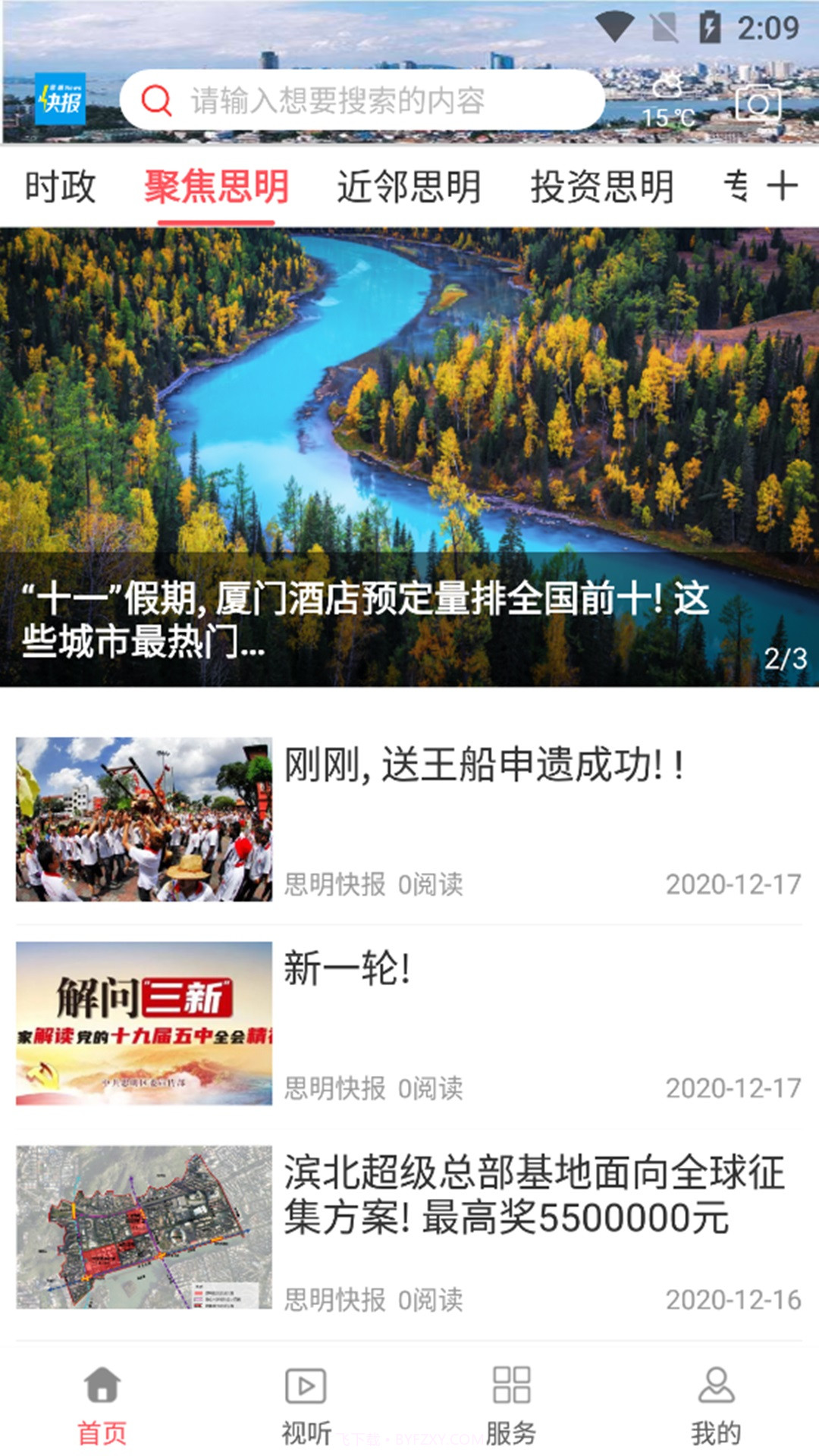Tap the 快报 app logo
This screenshot has width=819, height=1456.
pos(62,99)
